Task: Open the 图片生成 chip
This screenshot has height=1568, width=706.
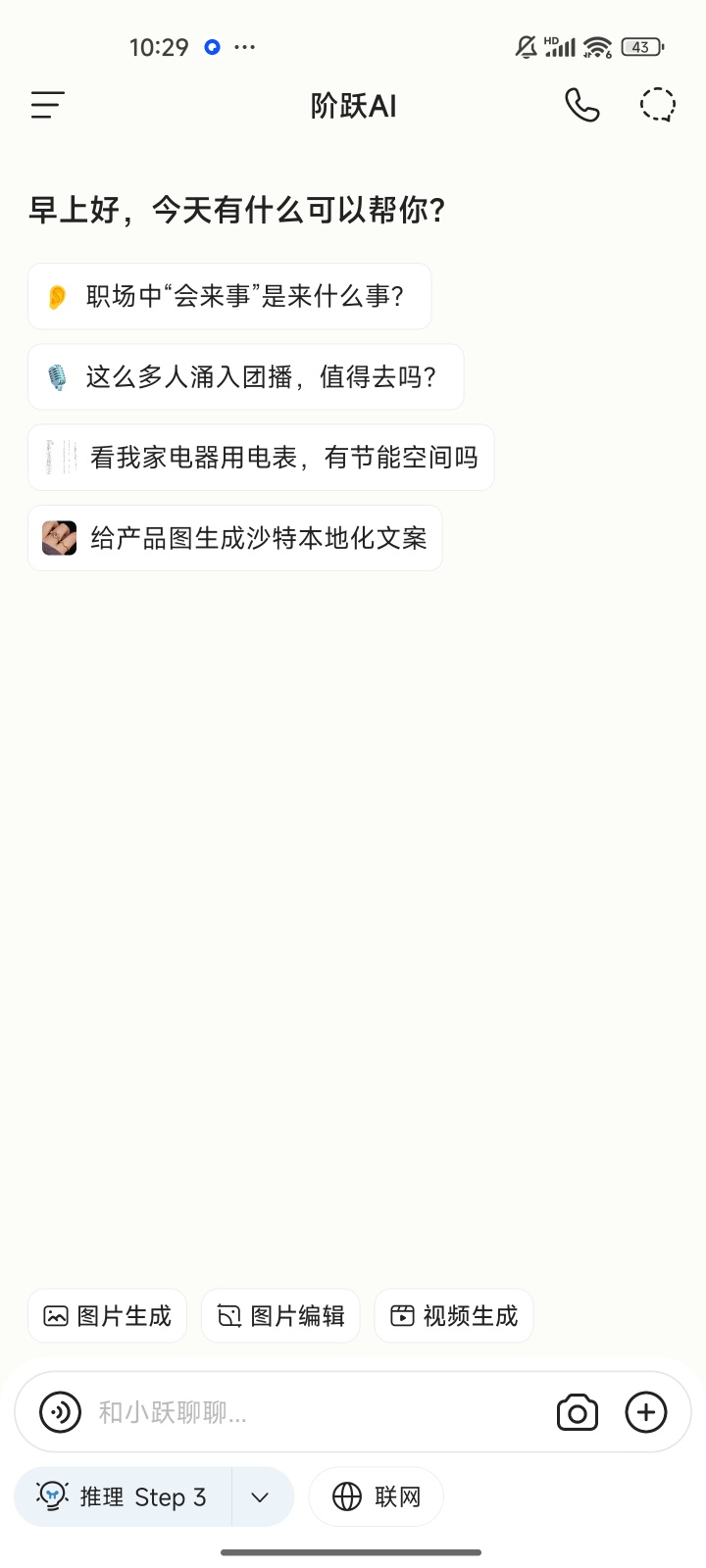Action: click(x=107, y=1315)
